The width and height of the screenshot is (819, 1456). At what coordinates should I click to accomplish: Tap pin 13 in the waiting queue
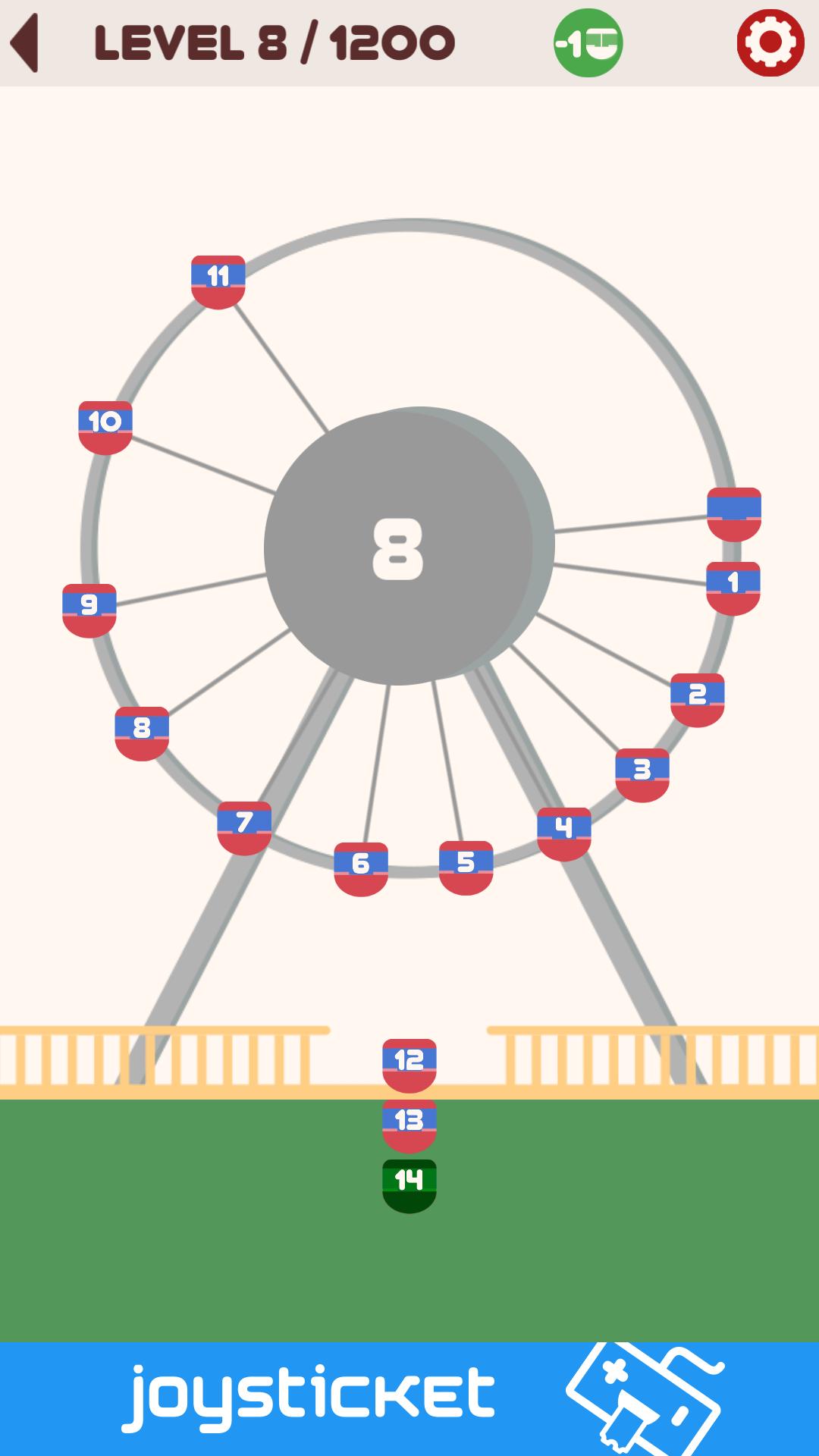(409, 1120)
